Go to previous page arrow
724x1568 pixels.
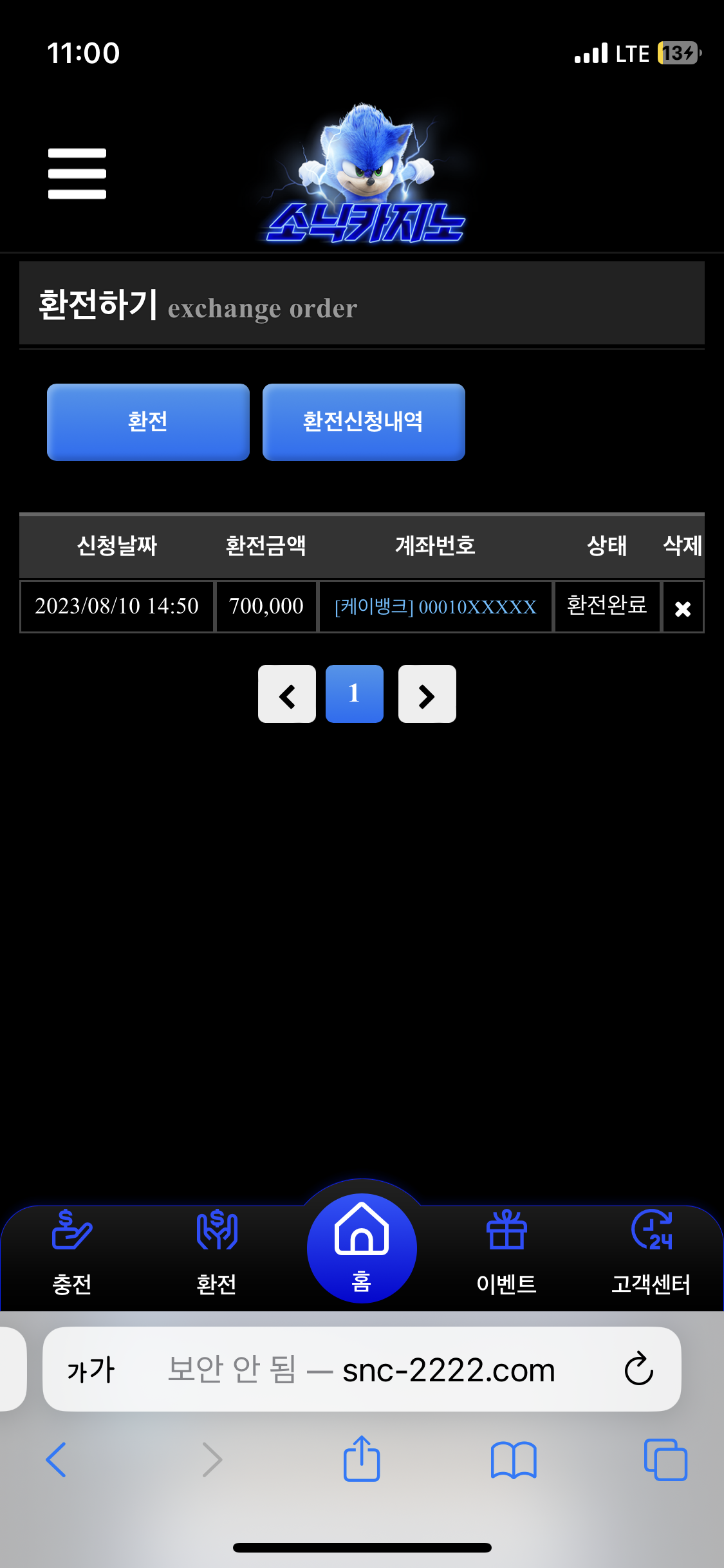pos(287,694)
